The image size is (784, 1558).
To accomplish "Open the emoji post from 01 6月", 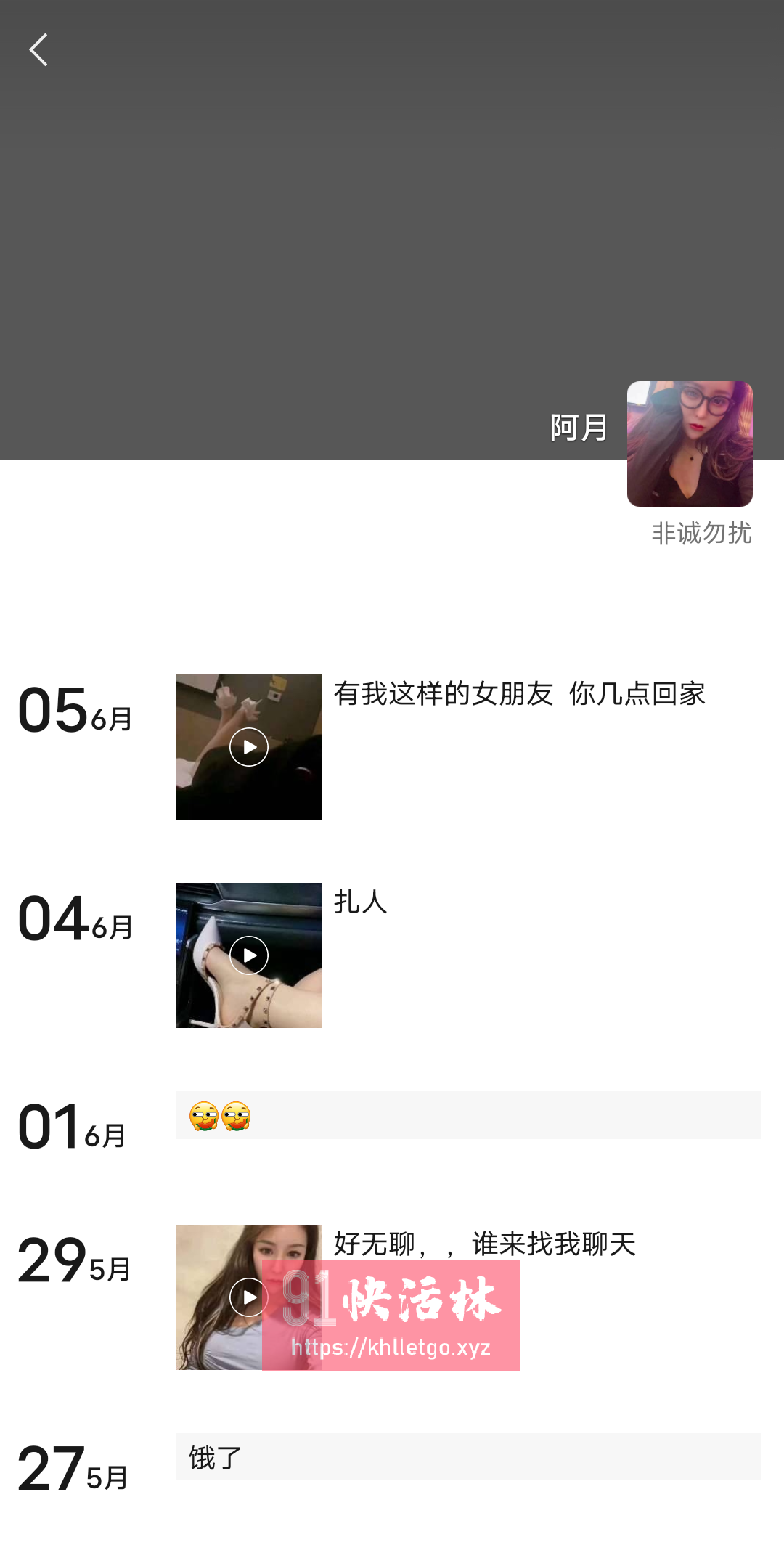I will click(x=467, y=1115).
